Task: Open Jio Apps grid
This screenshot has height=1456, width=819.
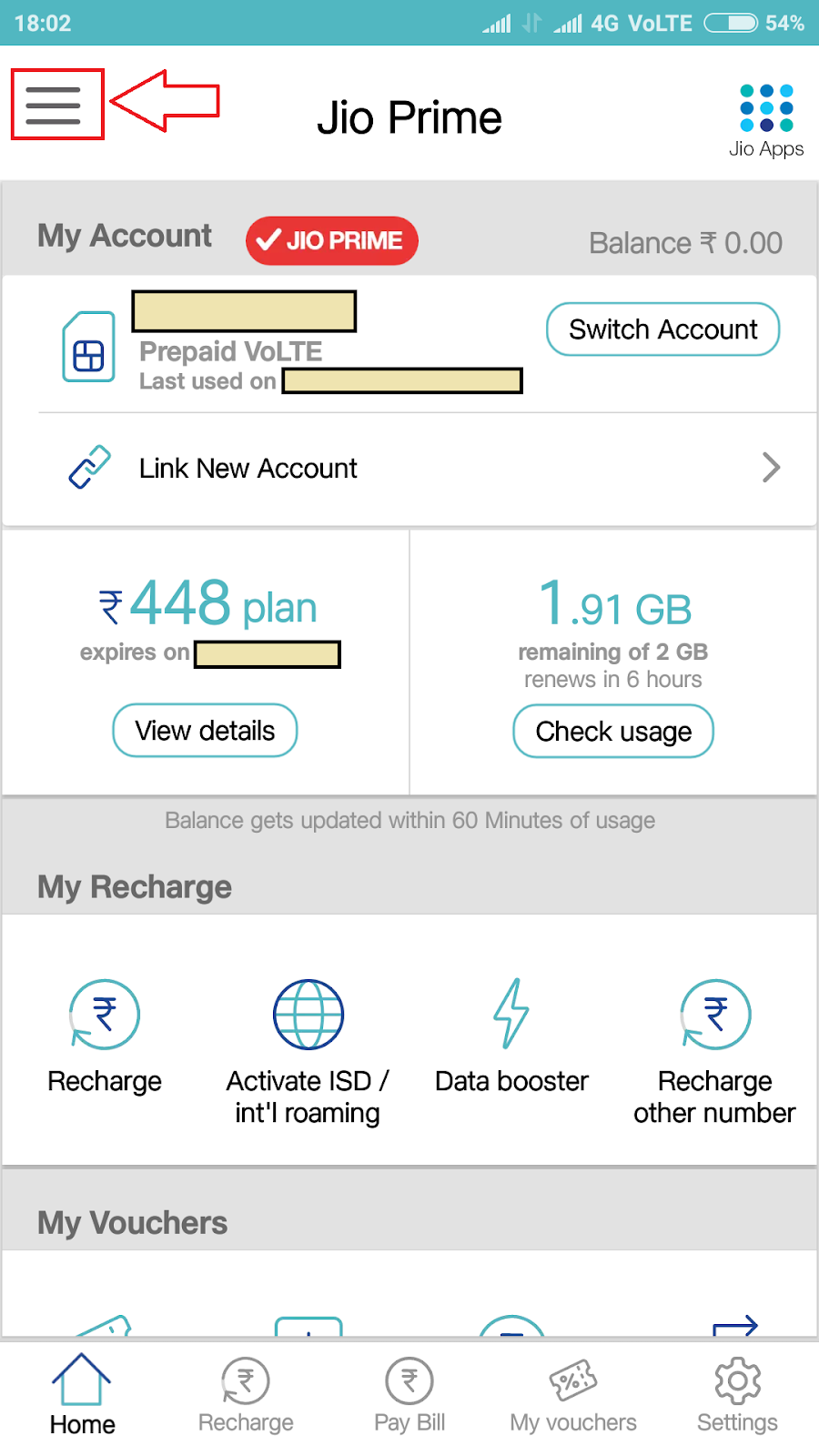Action: click(766, 119)
